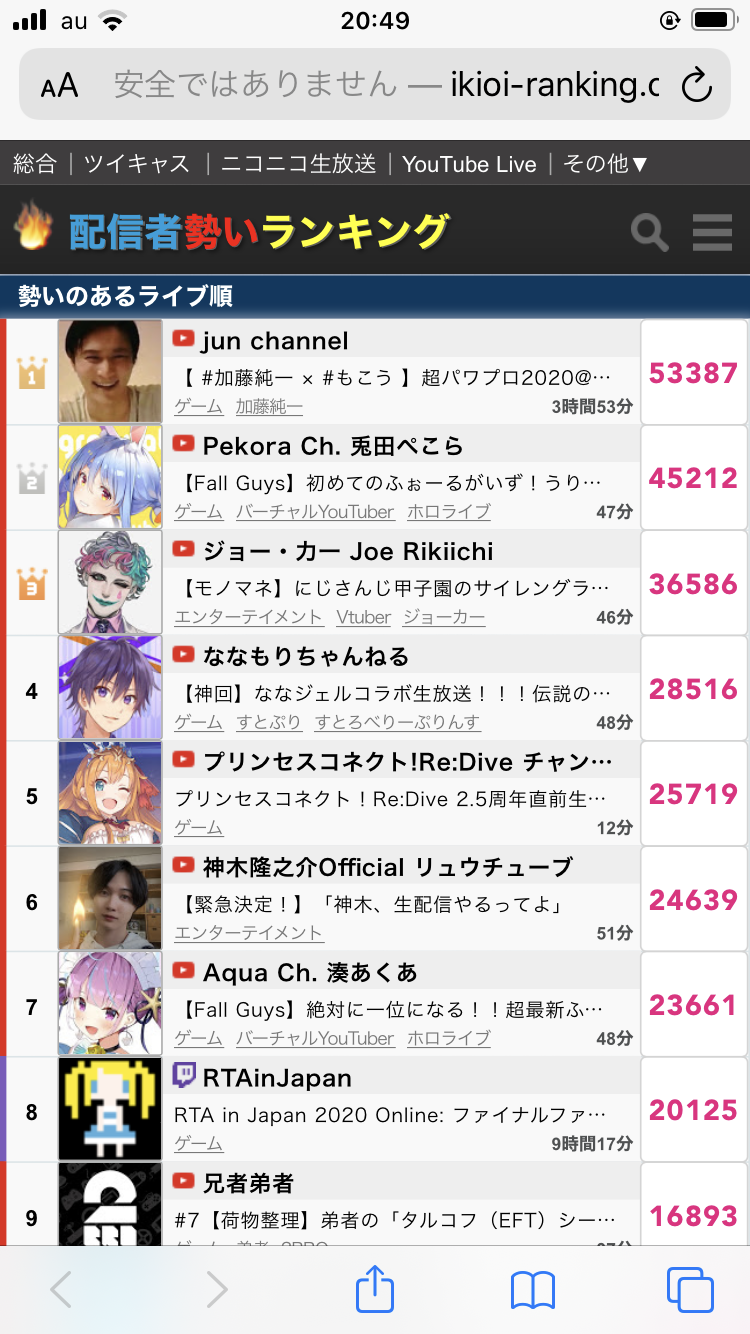
Task: Open ジョー・カー Joe Rikiichi stream
Action: pyautogui.click(x=348, y=551)
